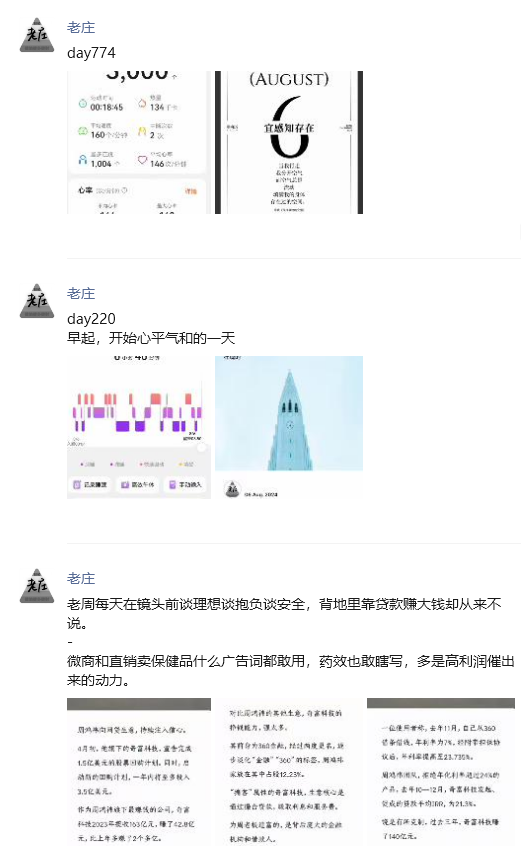
Task: Open 老庄's avatar on the day774 post
Action: point(37,35)
